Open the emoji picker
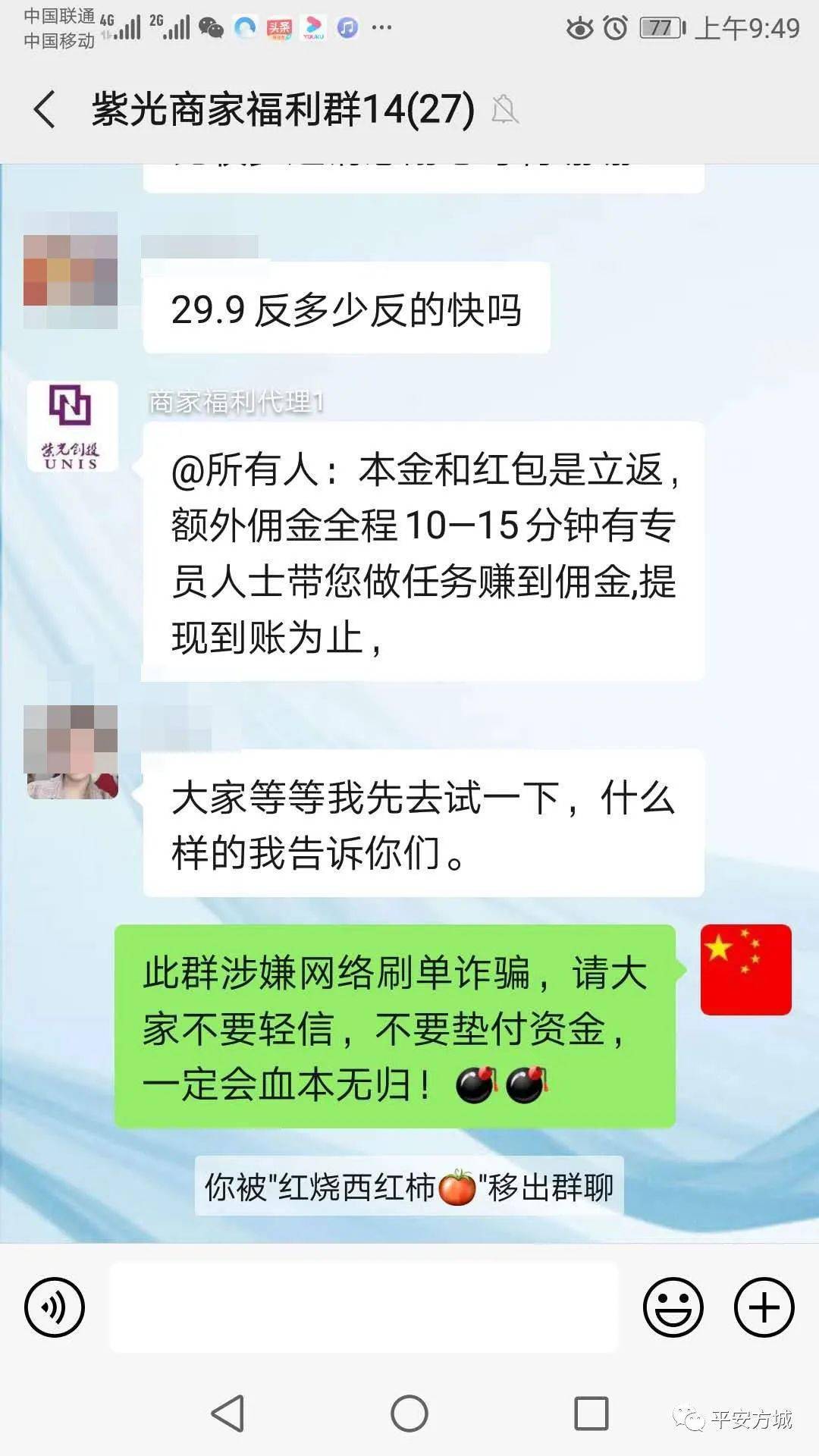 point(673,1307)
